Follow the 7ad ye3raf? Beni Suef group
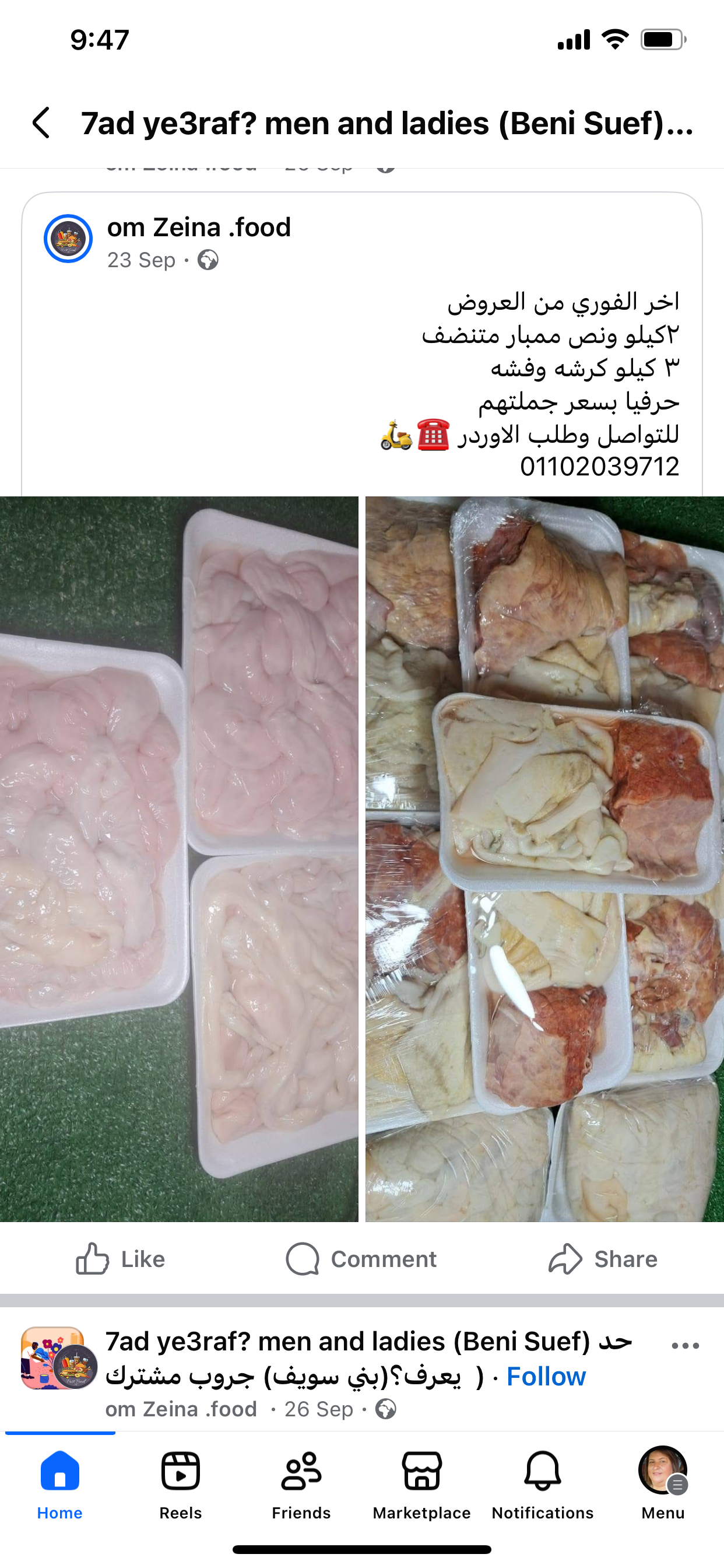This screenshot has height=1568, width=724. (x=546, y=1376)
